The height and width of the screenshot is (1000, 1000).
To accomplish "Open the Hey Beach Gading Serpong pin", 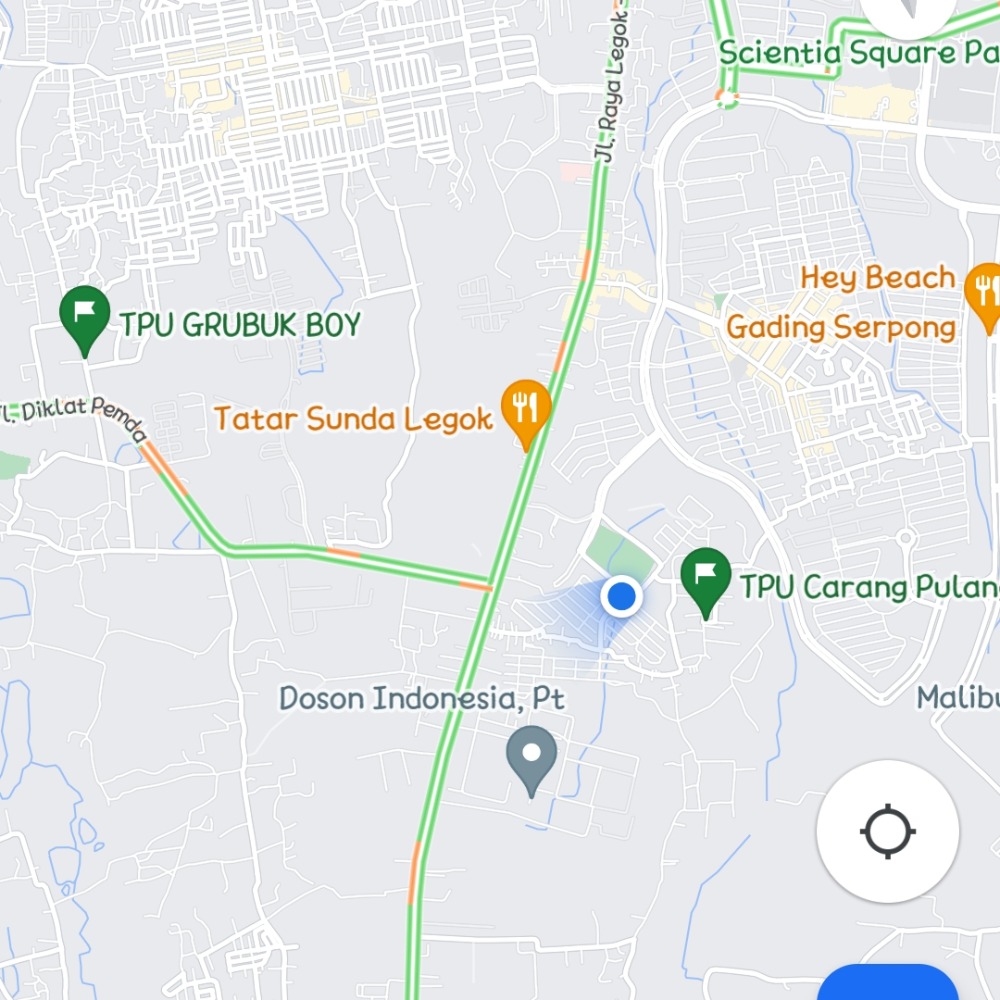I will click(x=985, y=293).
